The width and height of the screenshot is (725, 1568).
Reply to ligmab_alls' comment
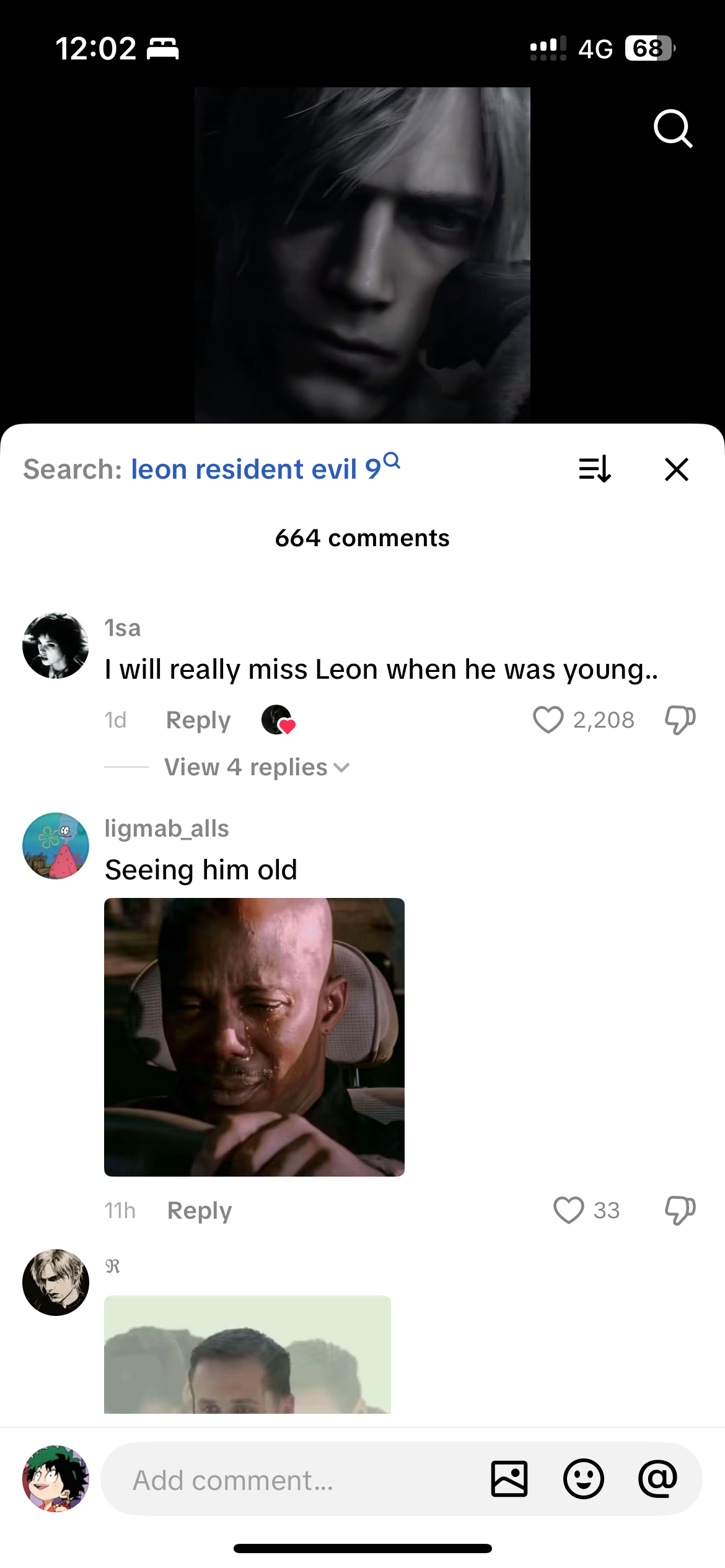200,1211
